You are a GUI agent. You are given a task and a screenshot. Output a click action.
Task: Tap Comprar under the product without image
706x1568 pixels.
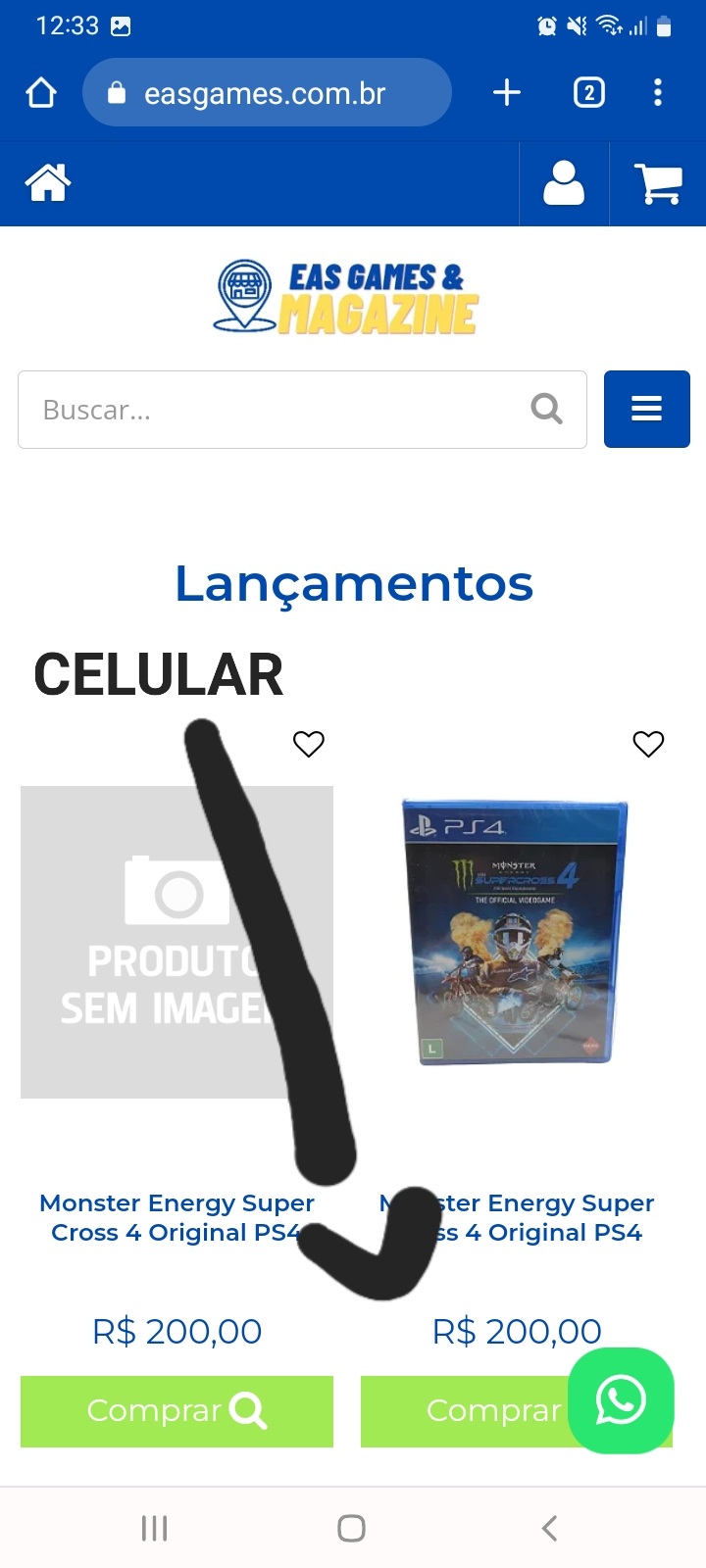pyautogui.click(x=176, y=1411)
